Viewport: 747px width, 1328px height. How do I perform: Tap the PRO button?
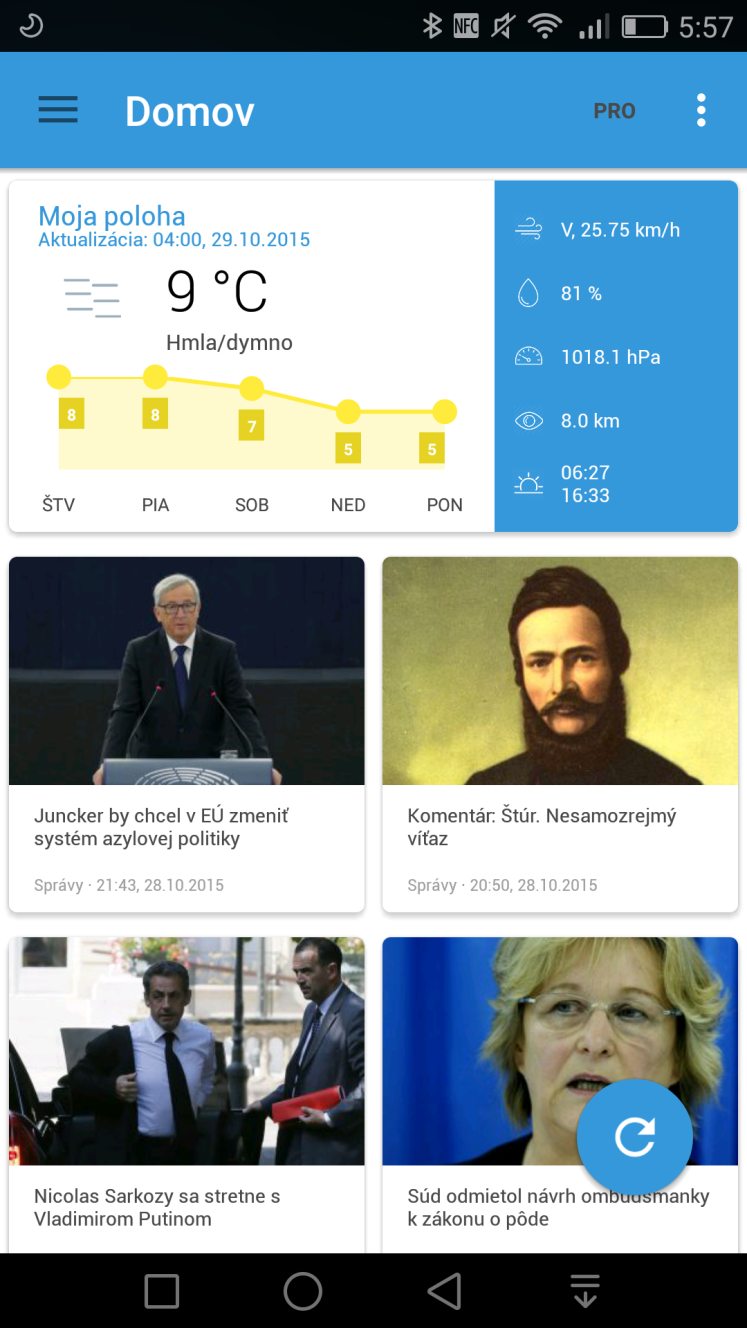click(614, 111)
